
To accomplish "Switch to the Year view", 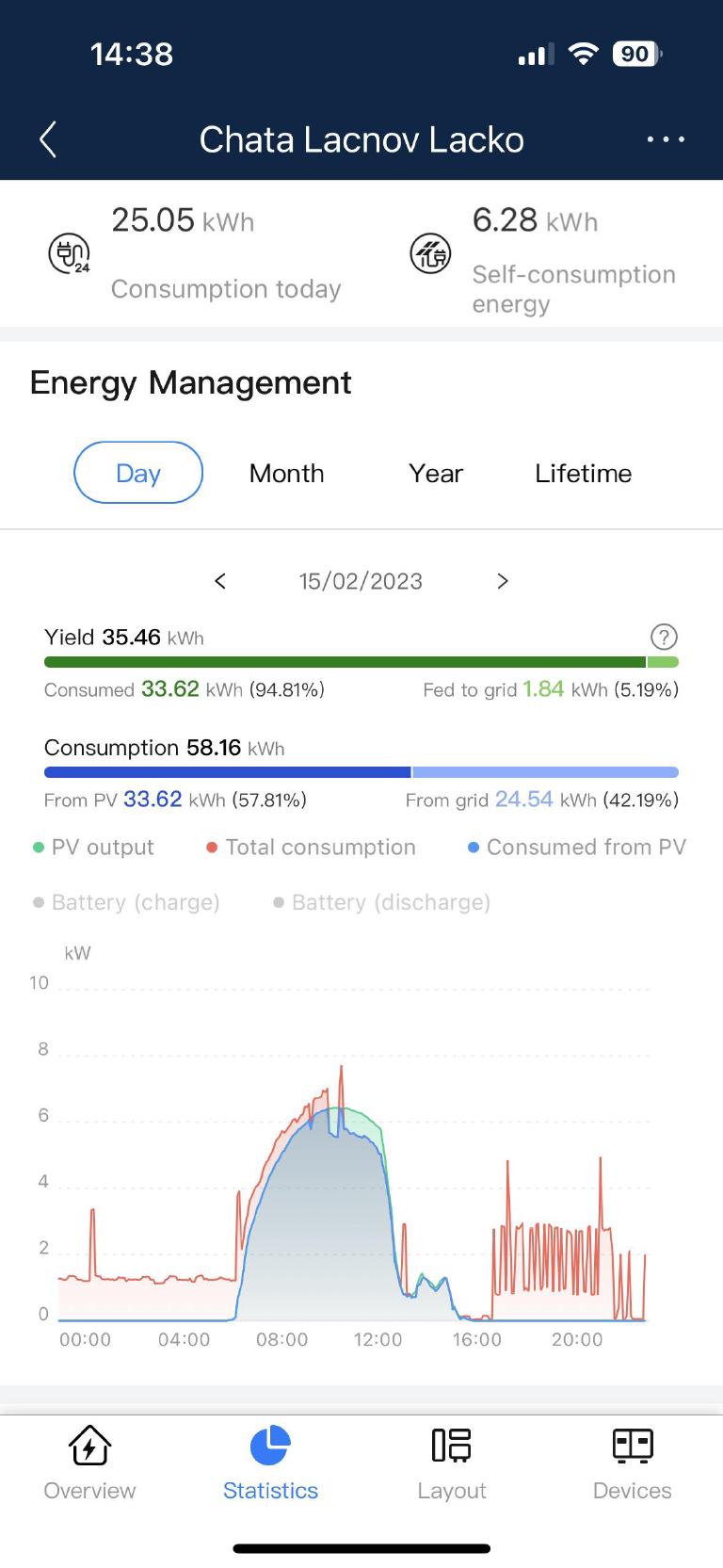I will 436,473.
